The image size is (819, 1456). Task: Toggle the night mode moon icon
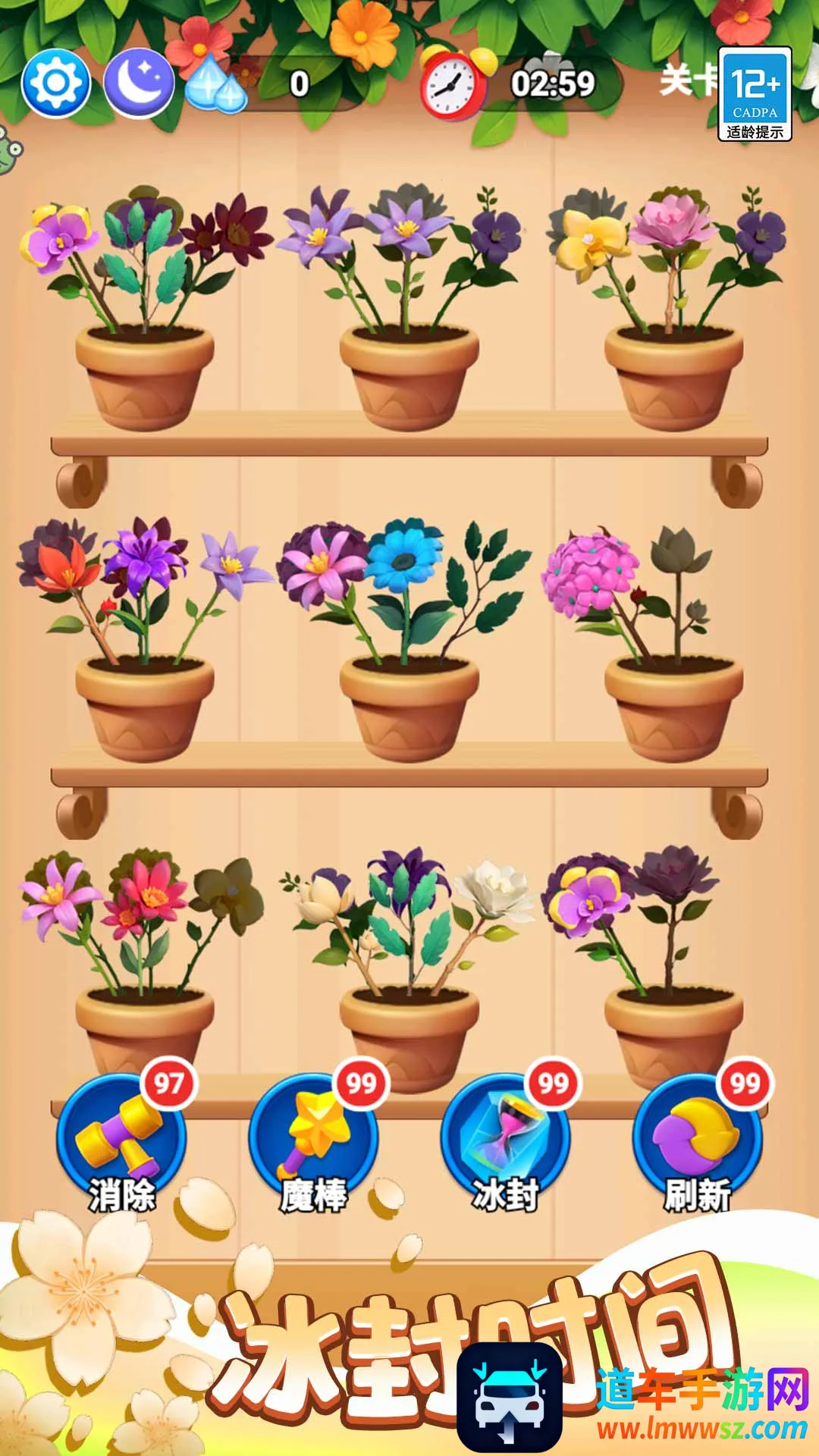(137, 83)
